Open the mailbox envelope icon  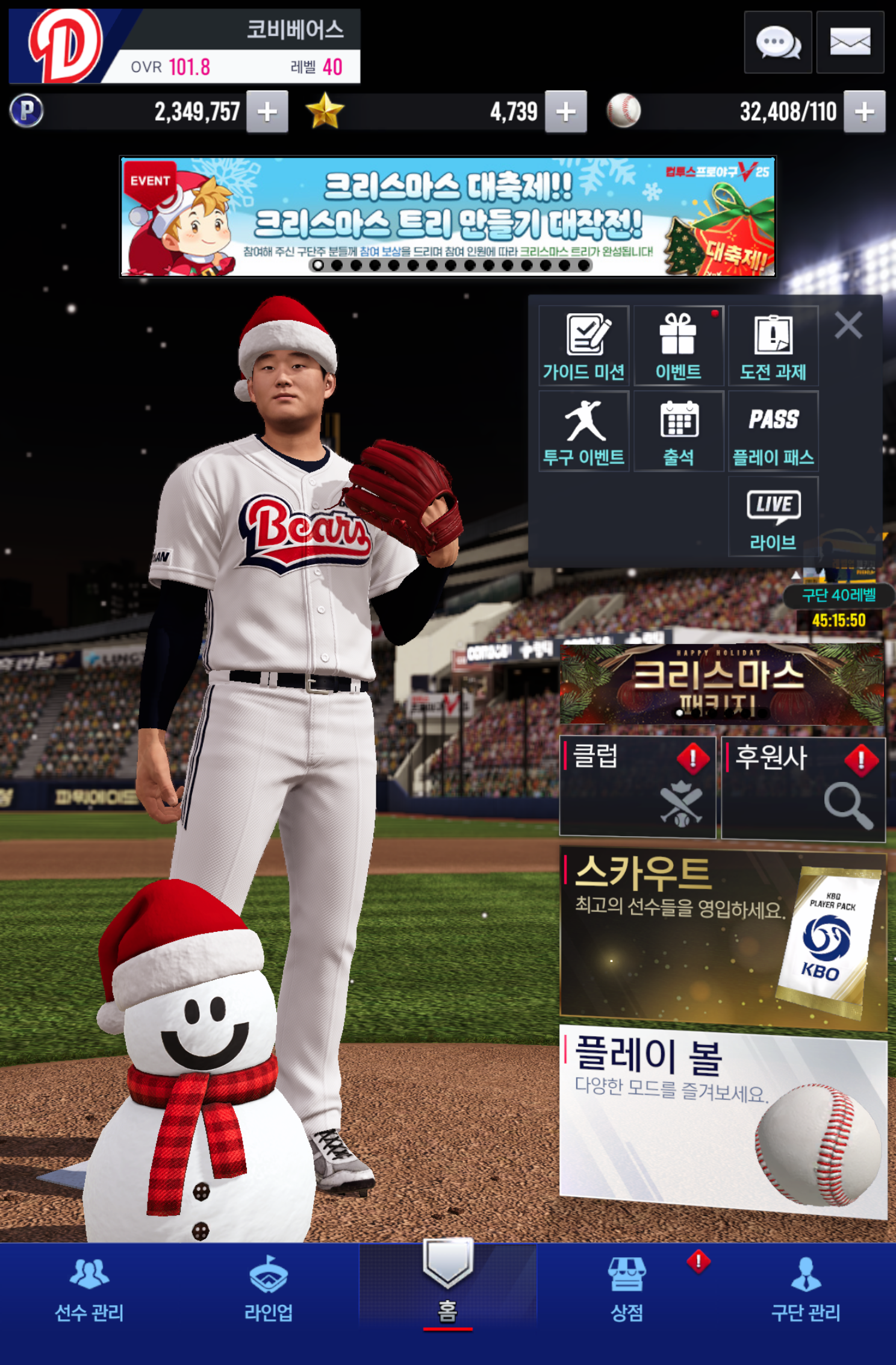pyautogui.click(x=850, y=43)
